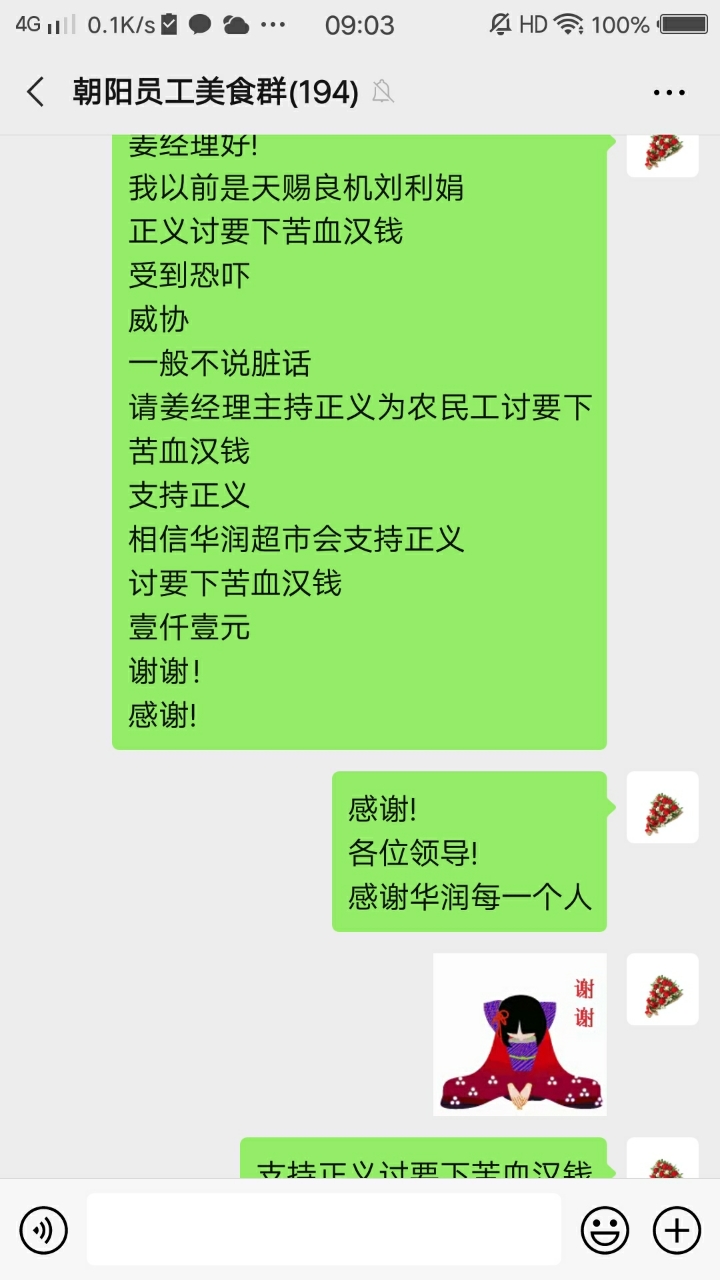Focus the message text field
Viewport: 720px width, 1280px height.
[323, 1229]
